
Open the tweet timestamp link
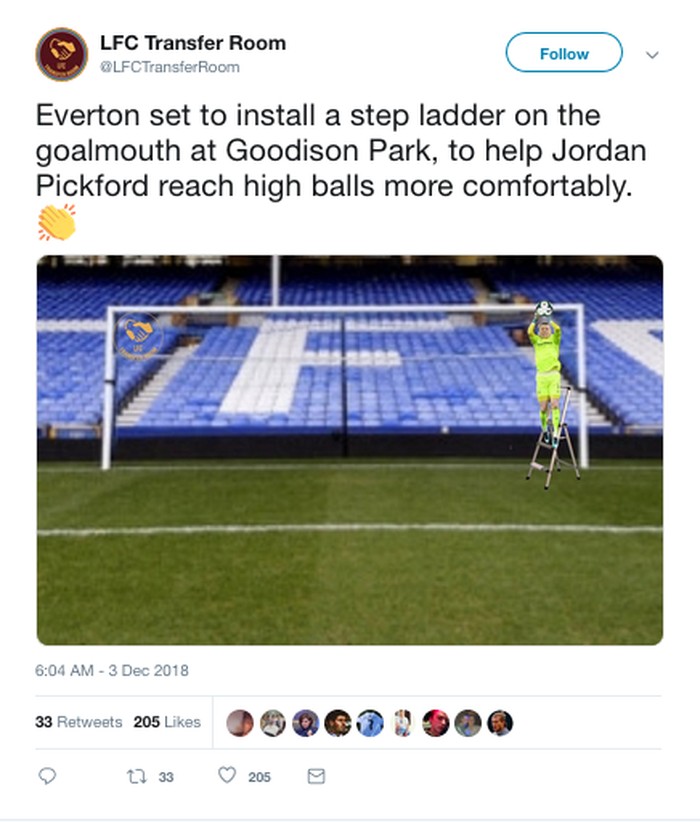[x=112, y=670]
